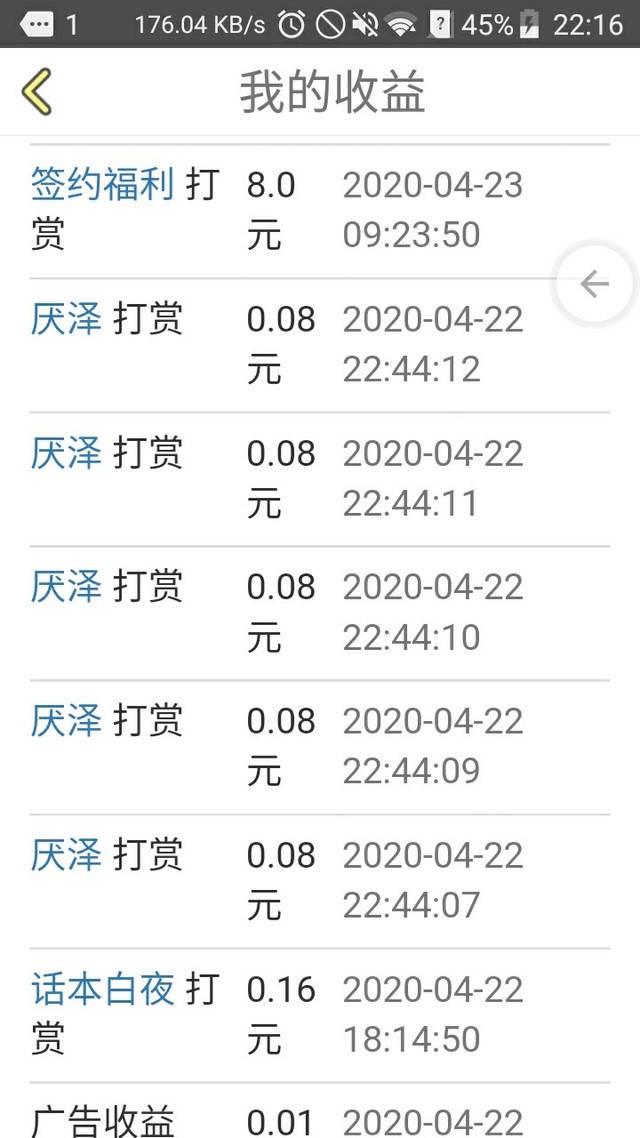Open 签约福利 user link

click(102, 184)
